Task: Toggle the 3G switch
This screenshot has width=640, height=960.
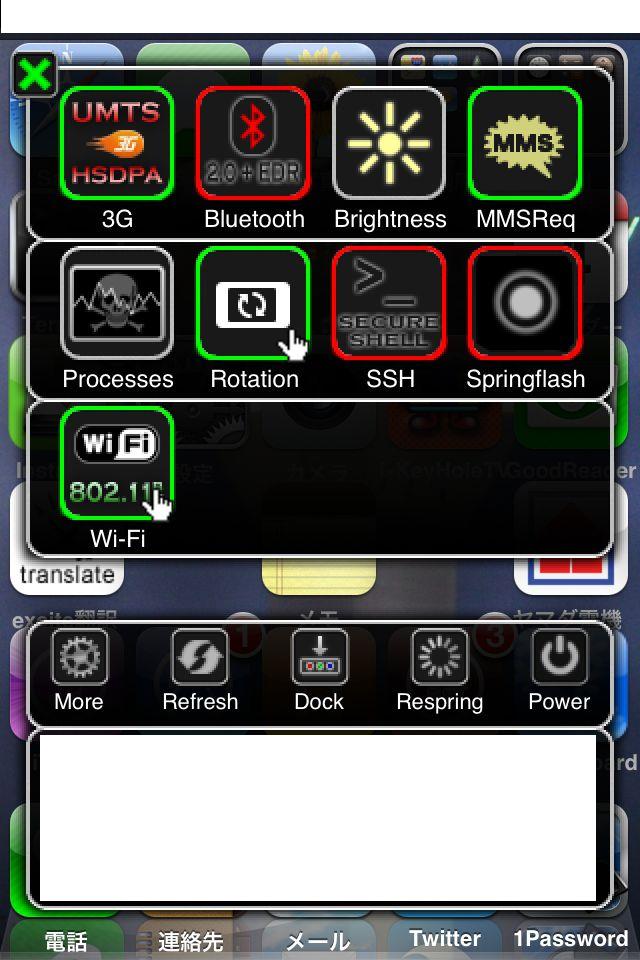Action: pyautogui.click(x=117, y=143)
